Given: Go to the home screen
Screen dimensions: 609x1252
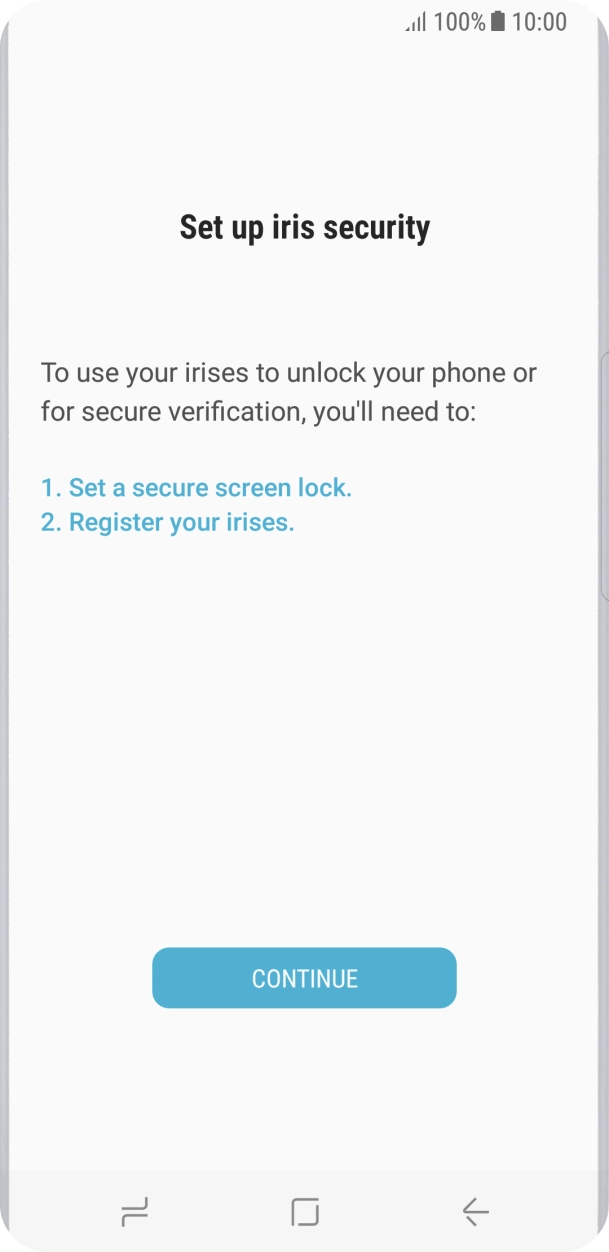Looking at the screenshot, I should [305, 1212].
